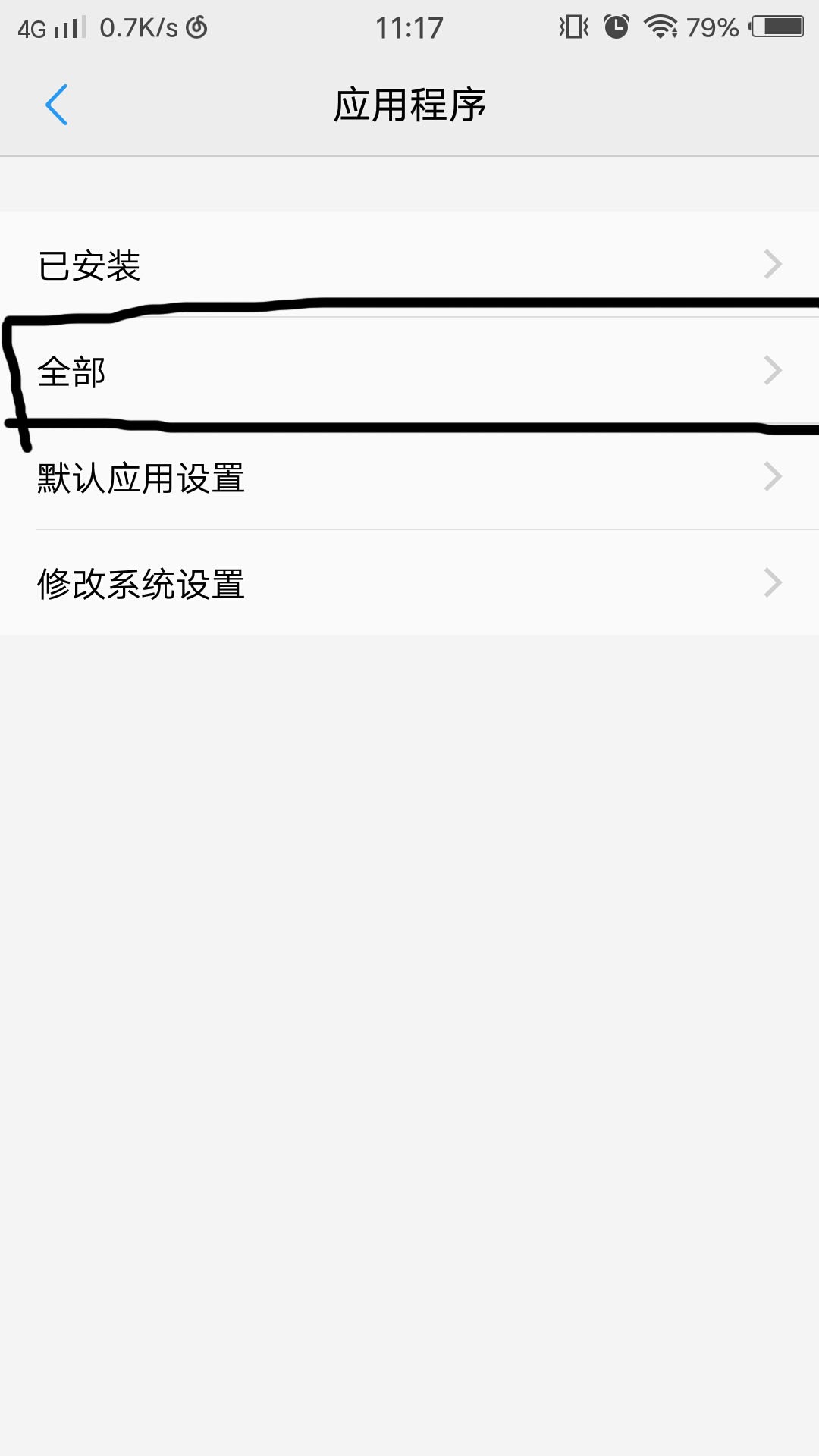Open the 已安装 apps list
This screenshot has height=1456, width=819.
[x=409, y=265]
